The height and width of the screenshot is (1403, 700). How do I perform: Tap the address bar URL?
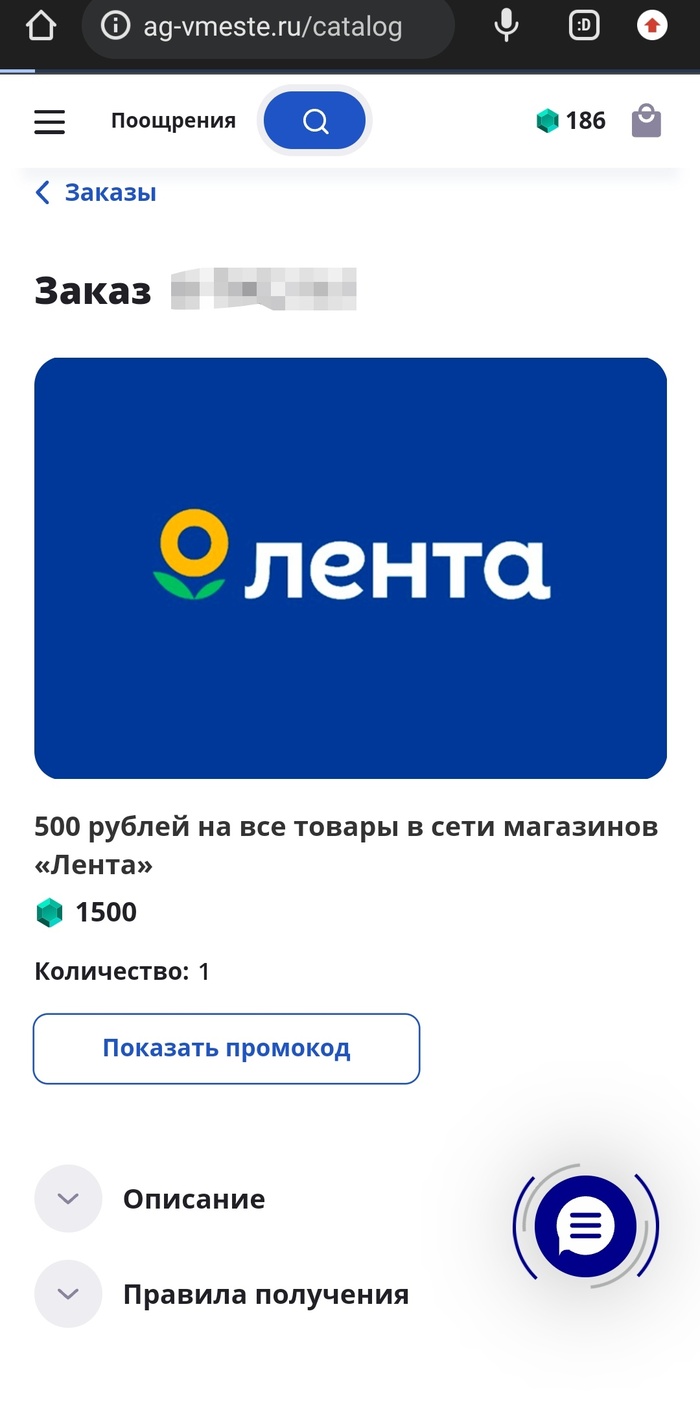(270, 26)
